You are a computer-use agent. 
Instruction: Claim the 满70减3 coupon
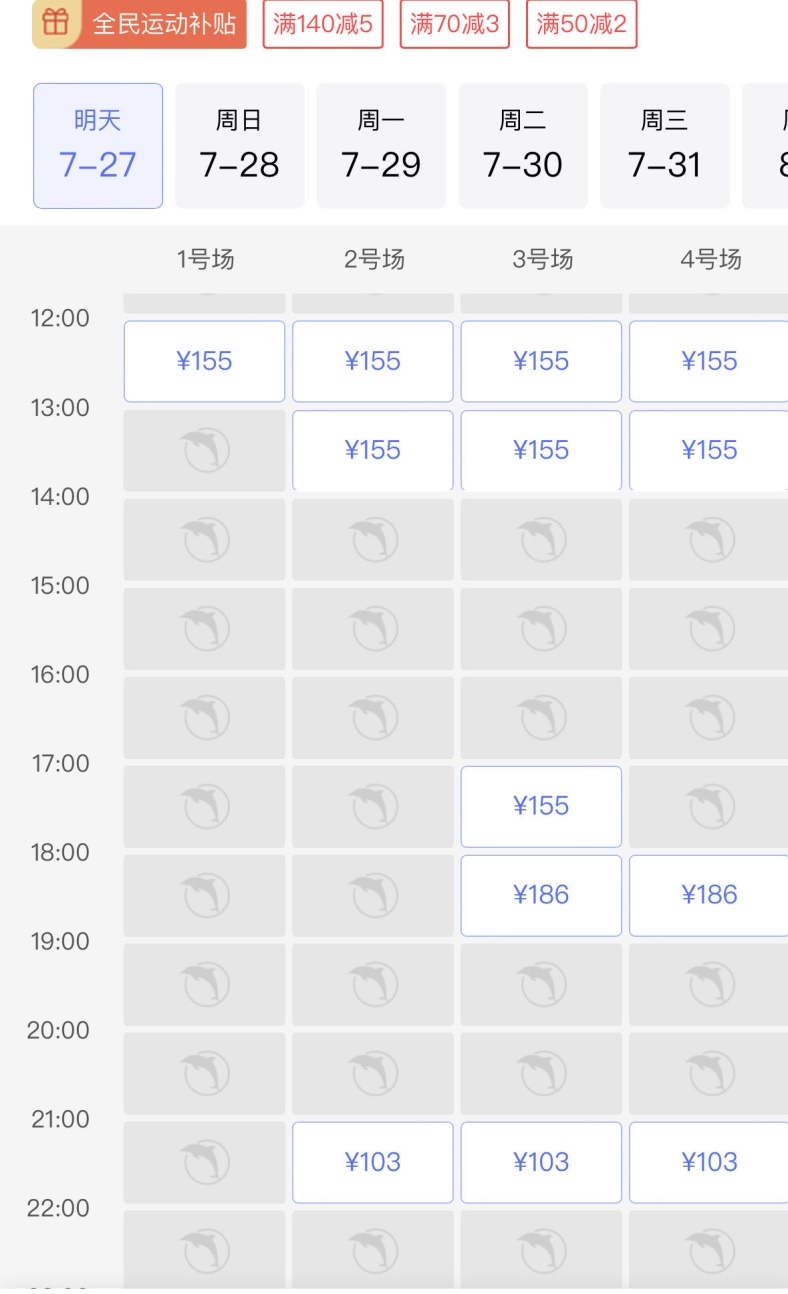[x=455, y=24]
